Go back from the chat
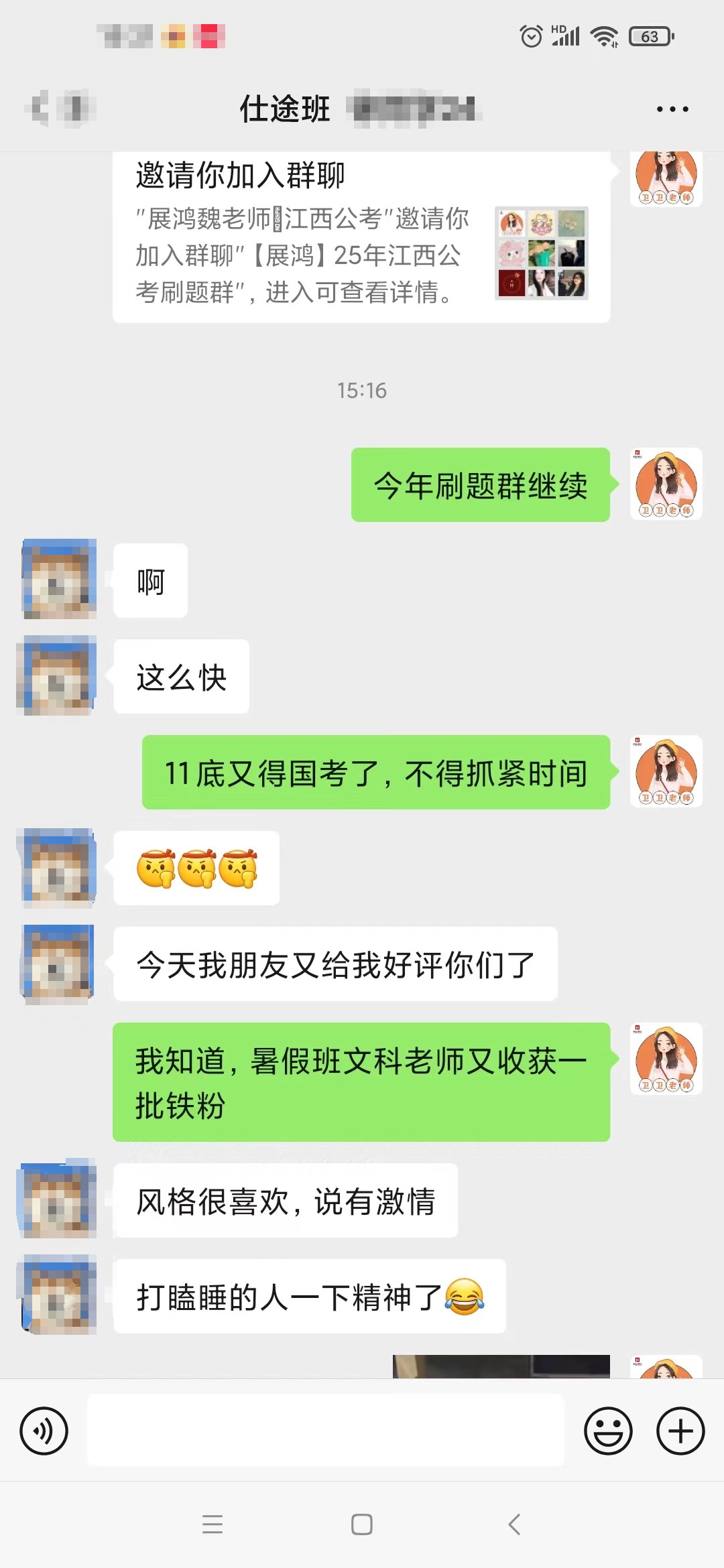This screenshot has height=1568, width=724. [x=40, y=108]
